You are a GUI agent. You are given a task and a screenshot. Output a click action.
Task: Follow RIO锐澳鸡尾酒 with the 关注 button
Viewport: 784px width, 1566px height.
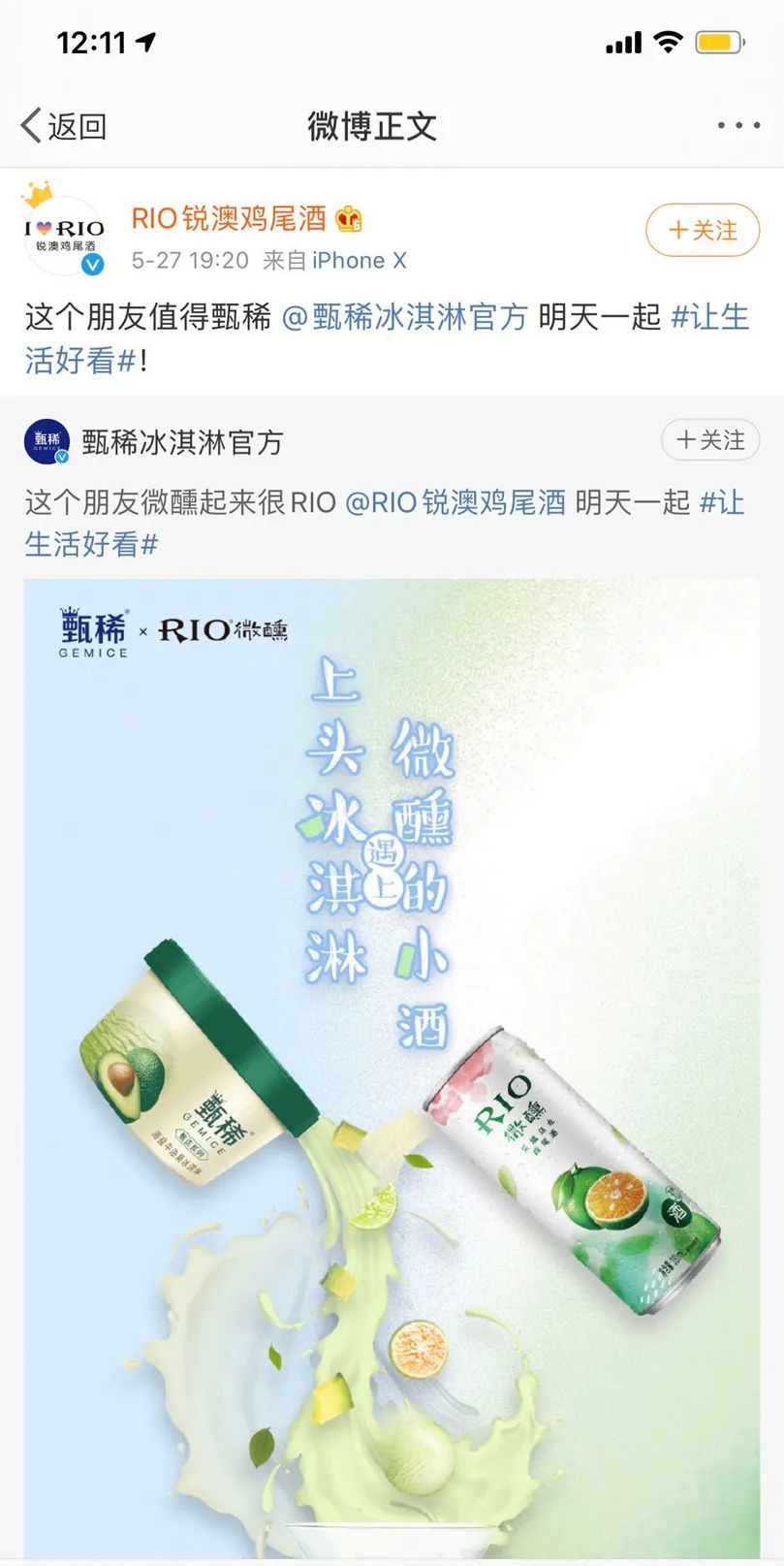point(703,231)
